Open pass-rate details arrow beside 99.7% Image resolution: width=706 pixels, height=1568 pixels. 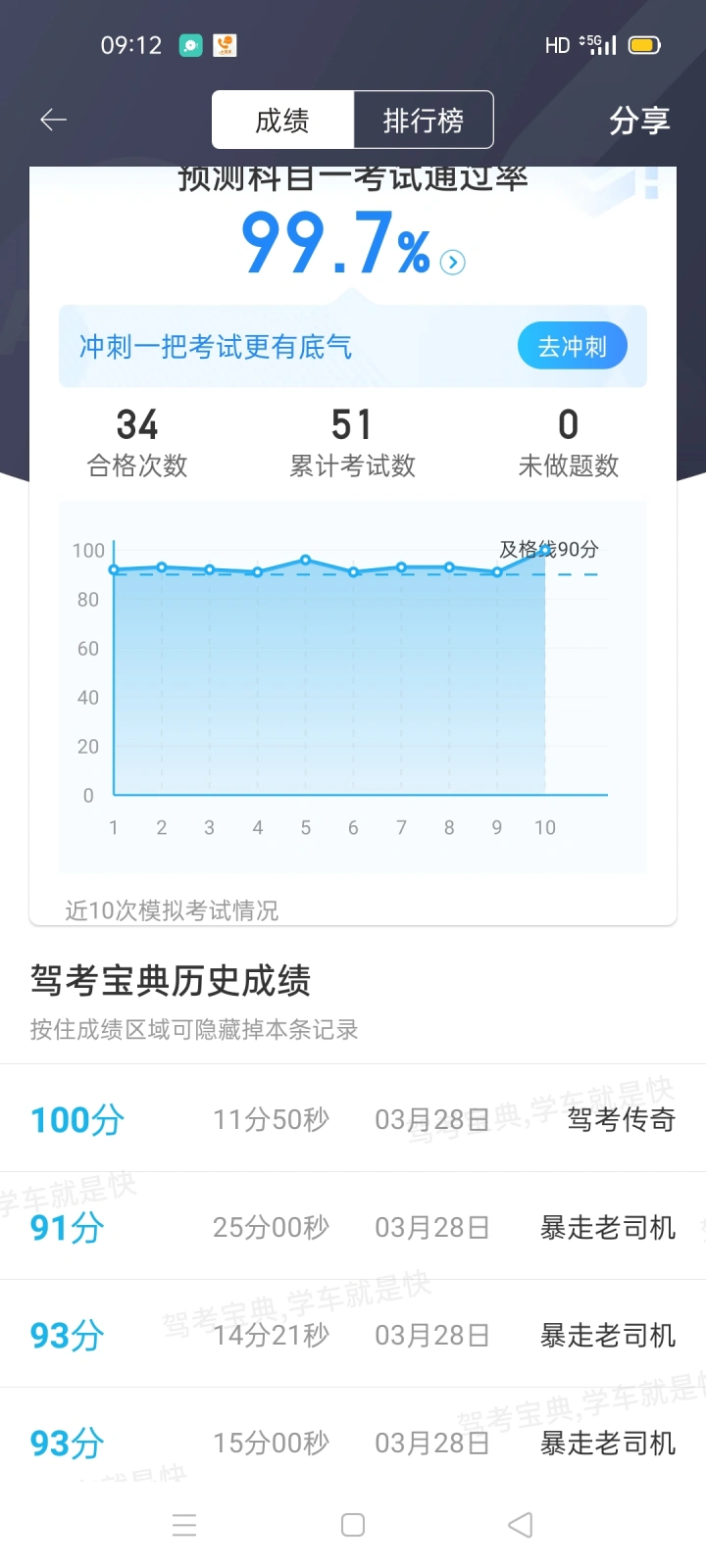pos(452,262)
